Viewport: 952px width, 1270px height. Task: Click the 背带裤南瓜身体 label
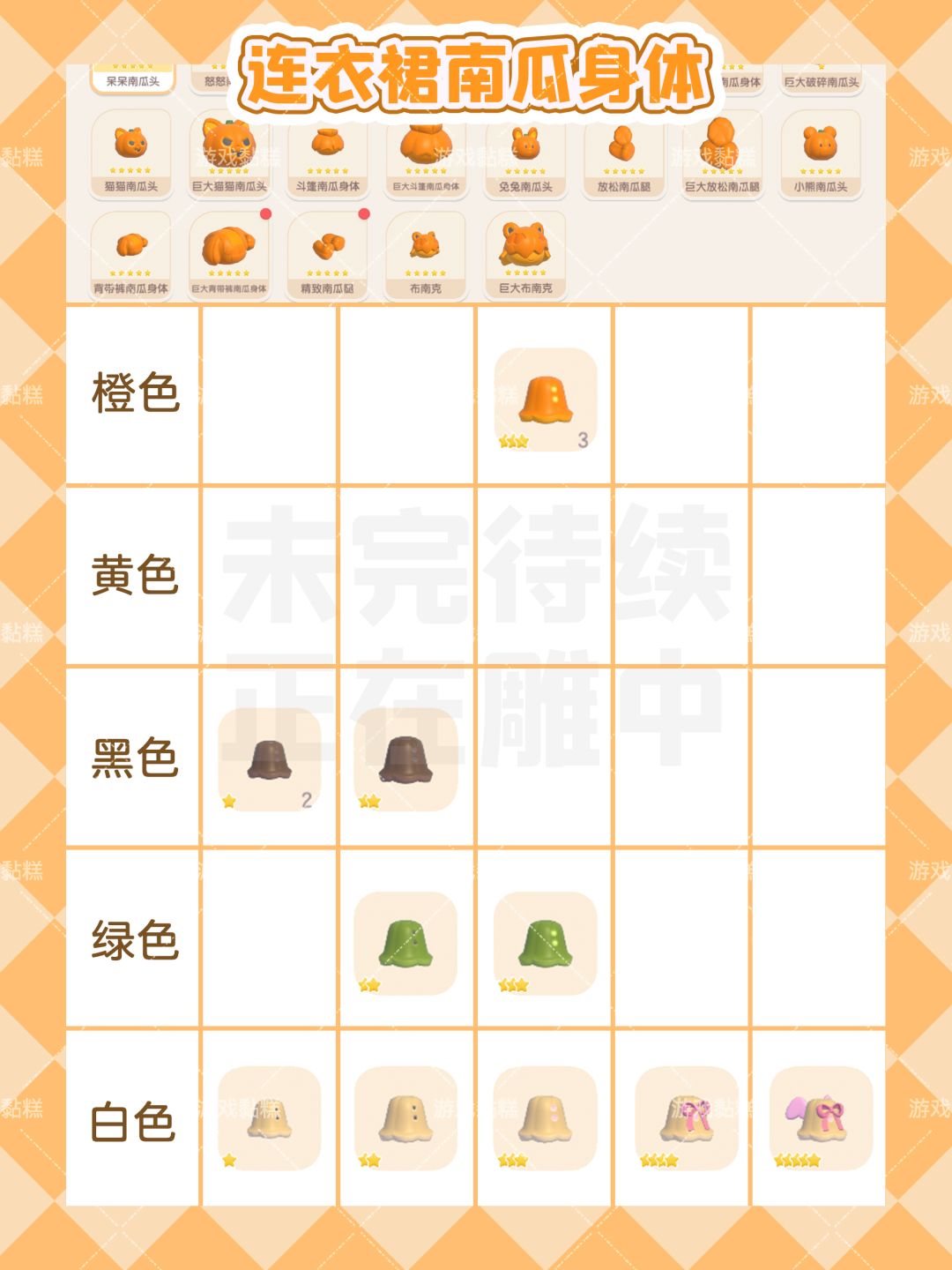[132, 286]
